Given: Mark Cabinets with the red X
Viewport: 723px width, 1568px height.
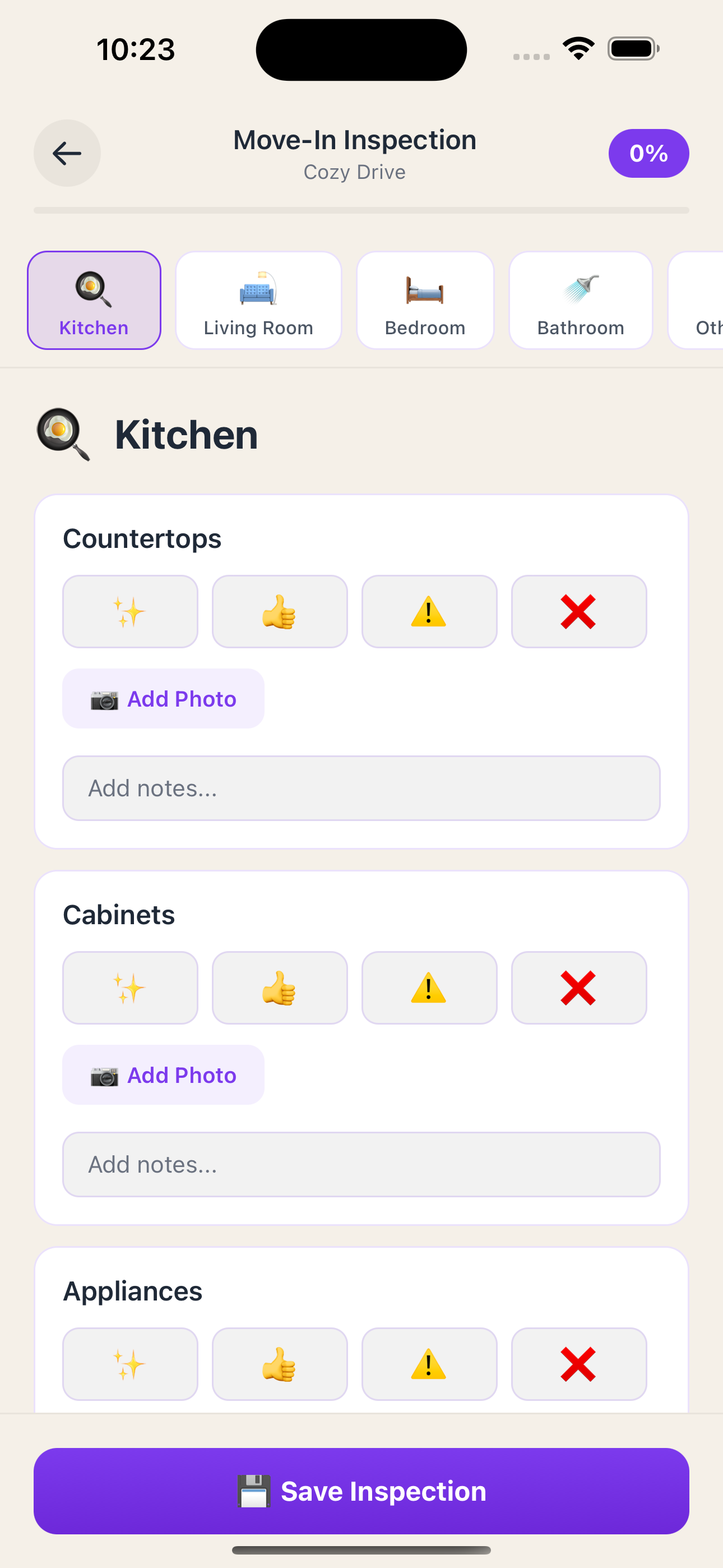Looking at the screenshot, I should [x=578, y=988].
